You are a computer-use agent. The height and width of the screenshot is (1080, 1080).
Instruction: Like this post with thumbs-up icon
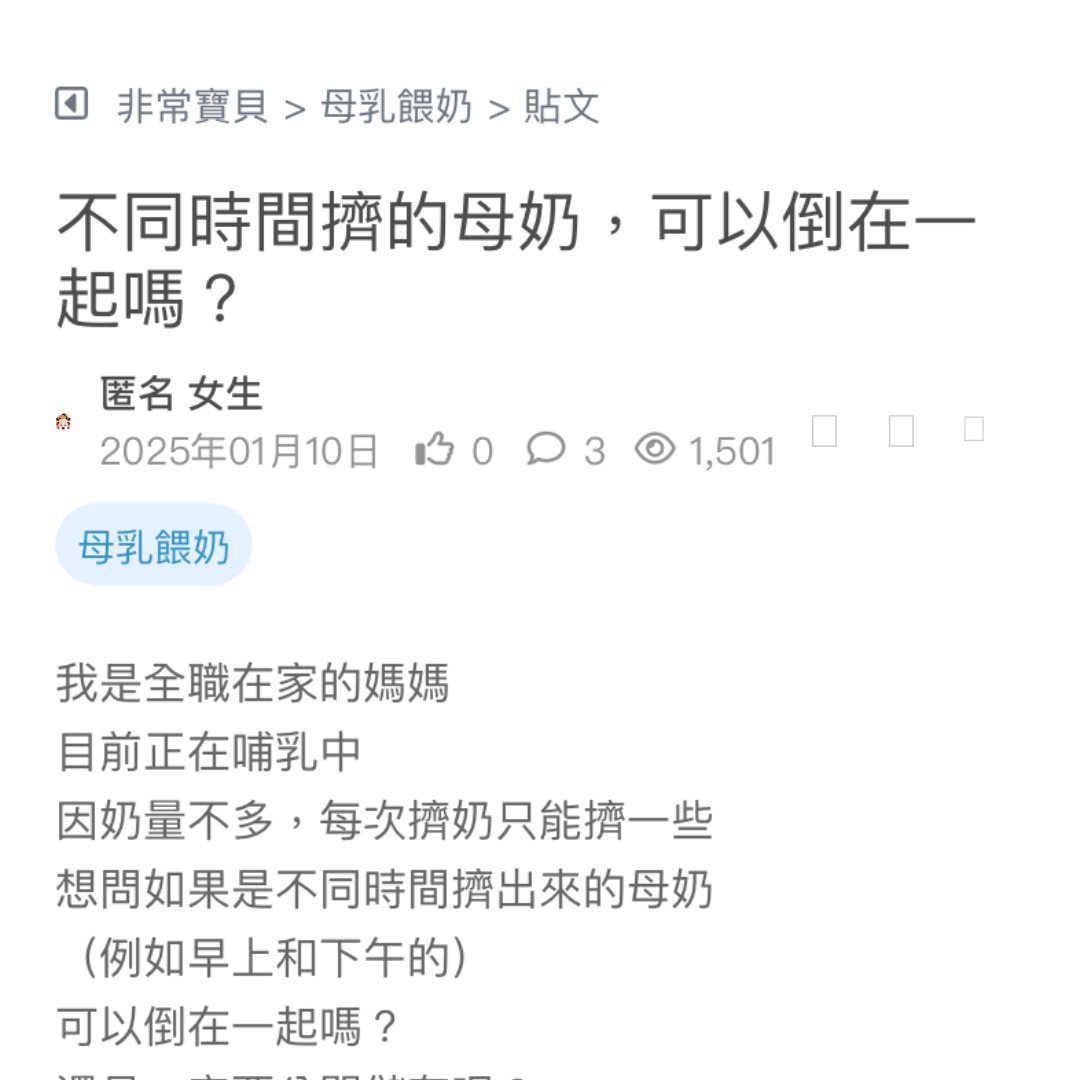click(435, 451)
